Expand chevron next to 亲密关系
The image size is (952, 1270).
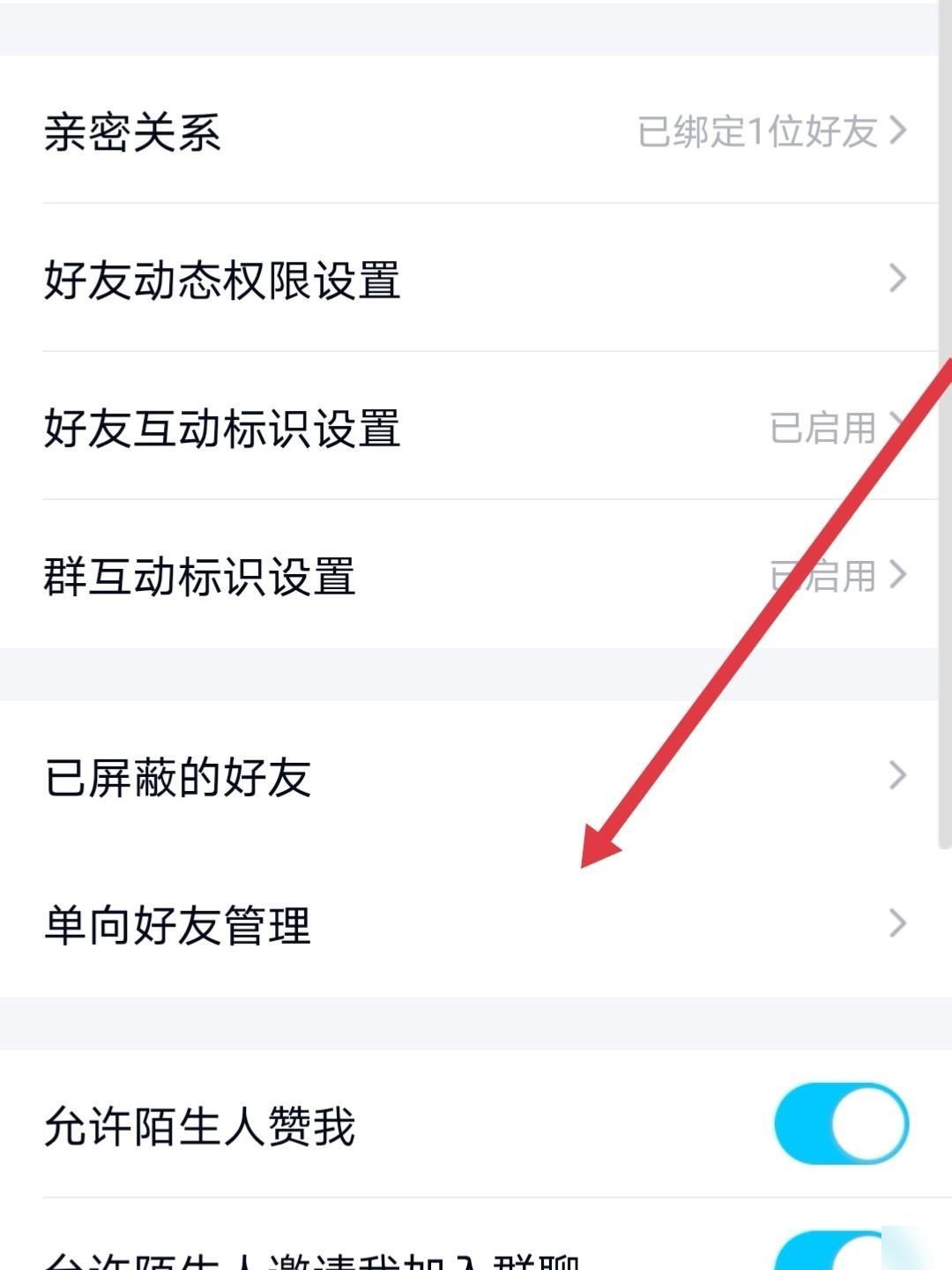click(897, 132)
